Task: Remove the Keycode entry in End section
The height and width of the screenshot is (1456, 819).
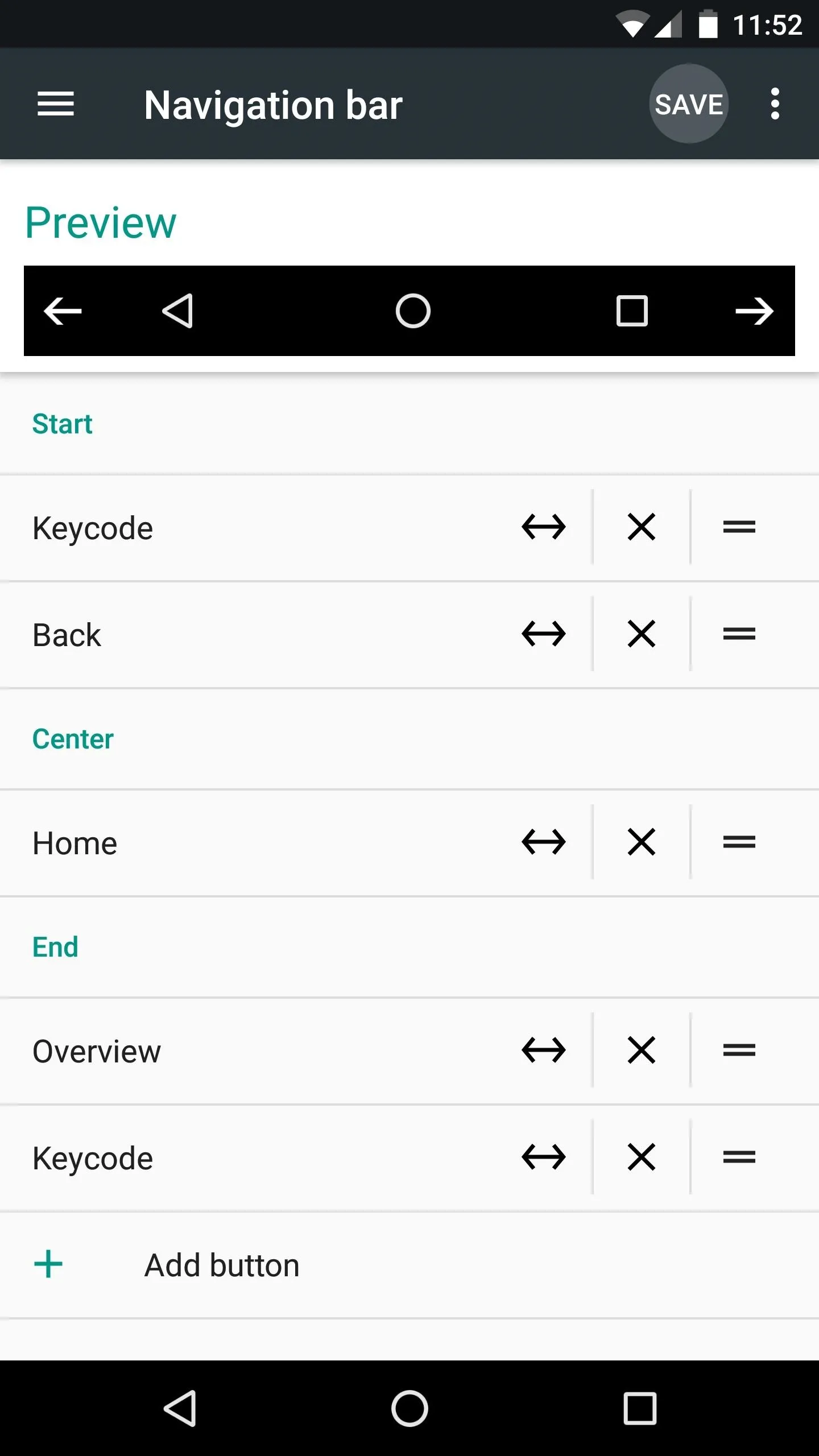Action: pos(642,1157)
